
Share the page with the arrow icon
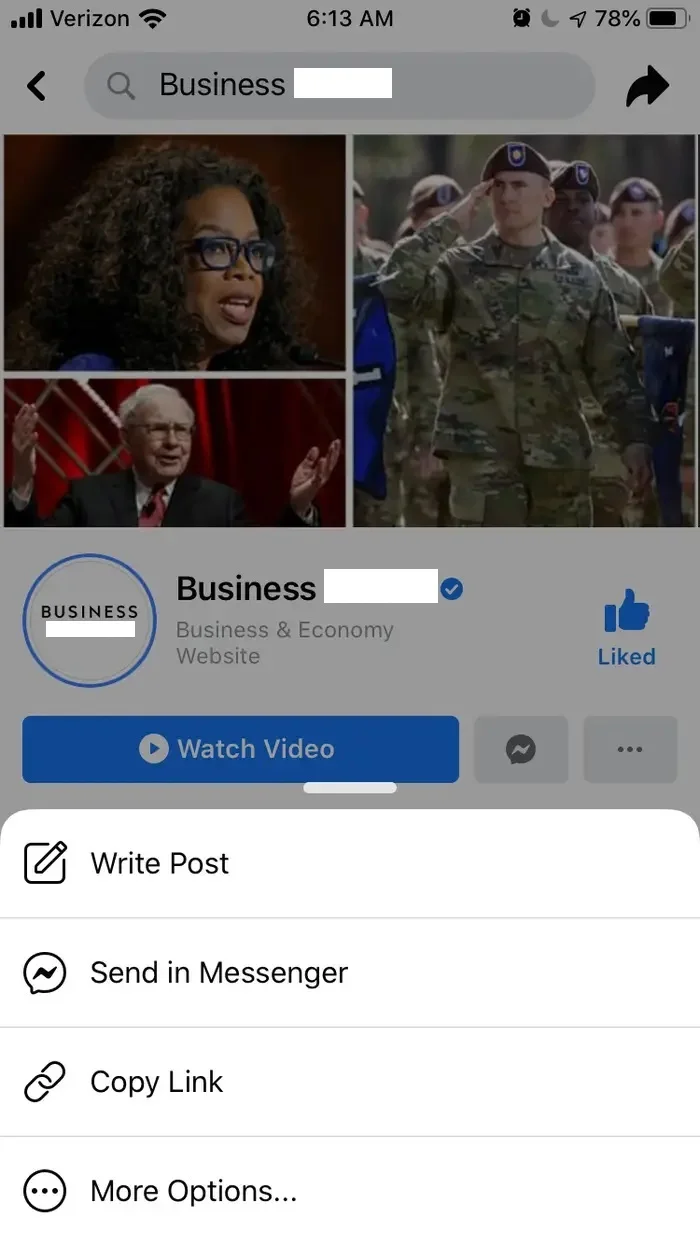[x=647, y=86]
